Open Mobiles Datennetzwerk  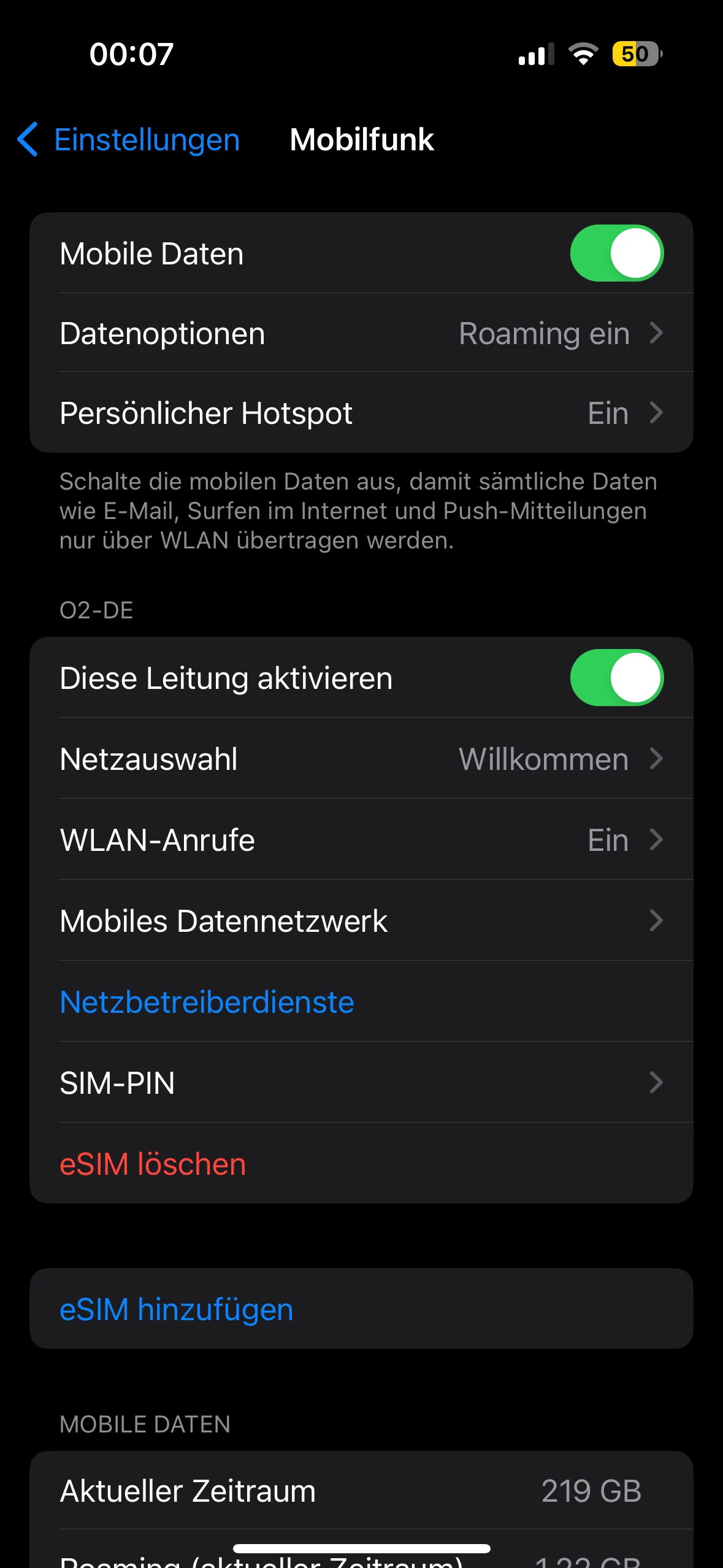click(361, 921)
